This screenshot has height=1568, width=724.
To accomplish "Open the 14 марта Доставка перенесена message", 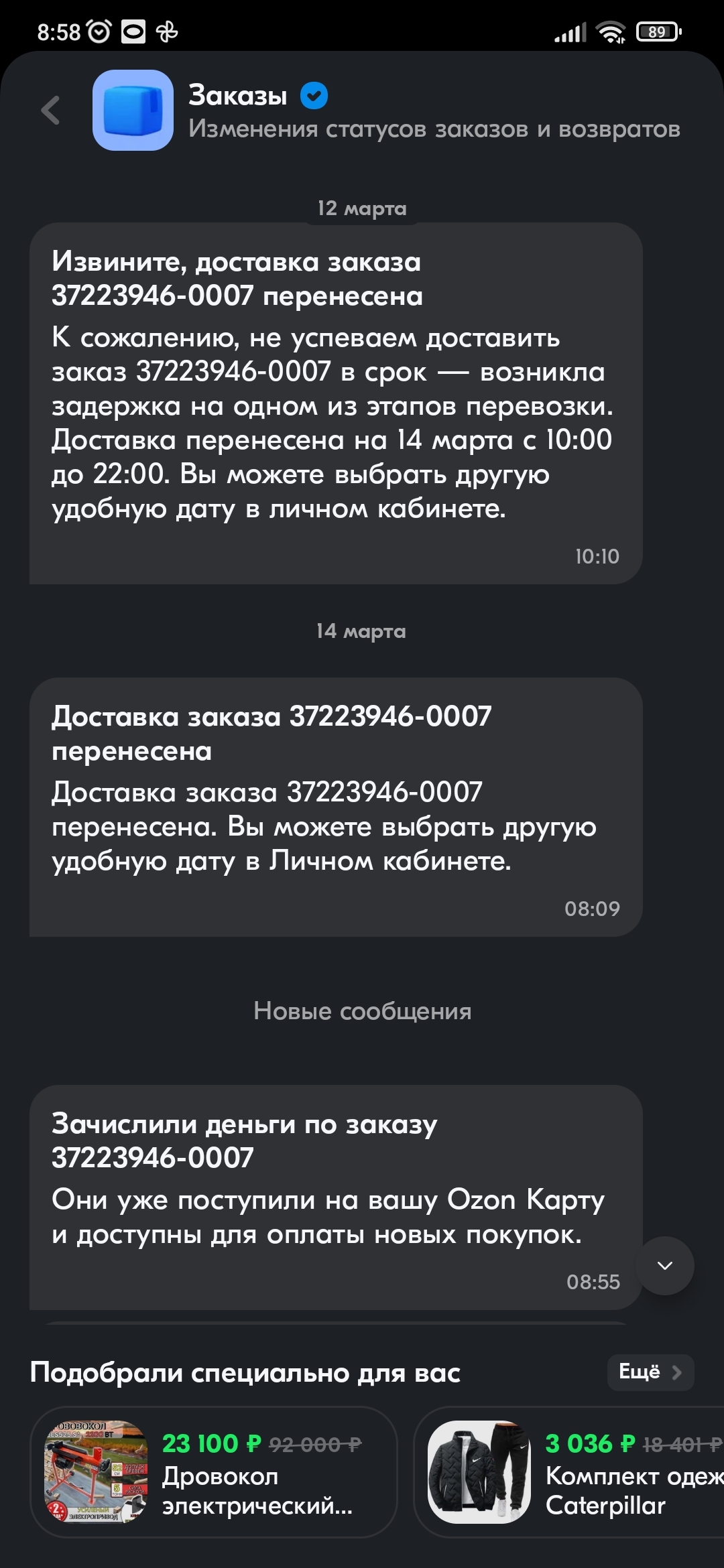I will pyautogui.click(x=336, y=807).
